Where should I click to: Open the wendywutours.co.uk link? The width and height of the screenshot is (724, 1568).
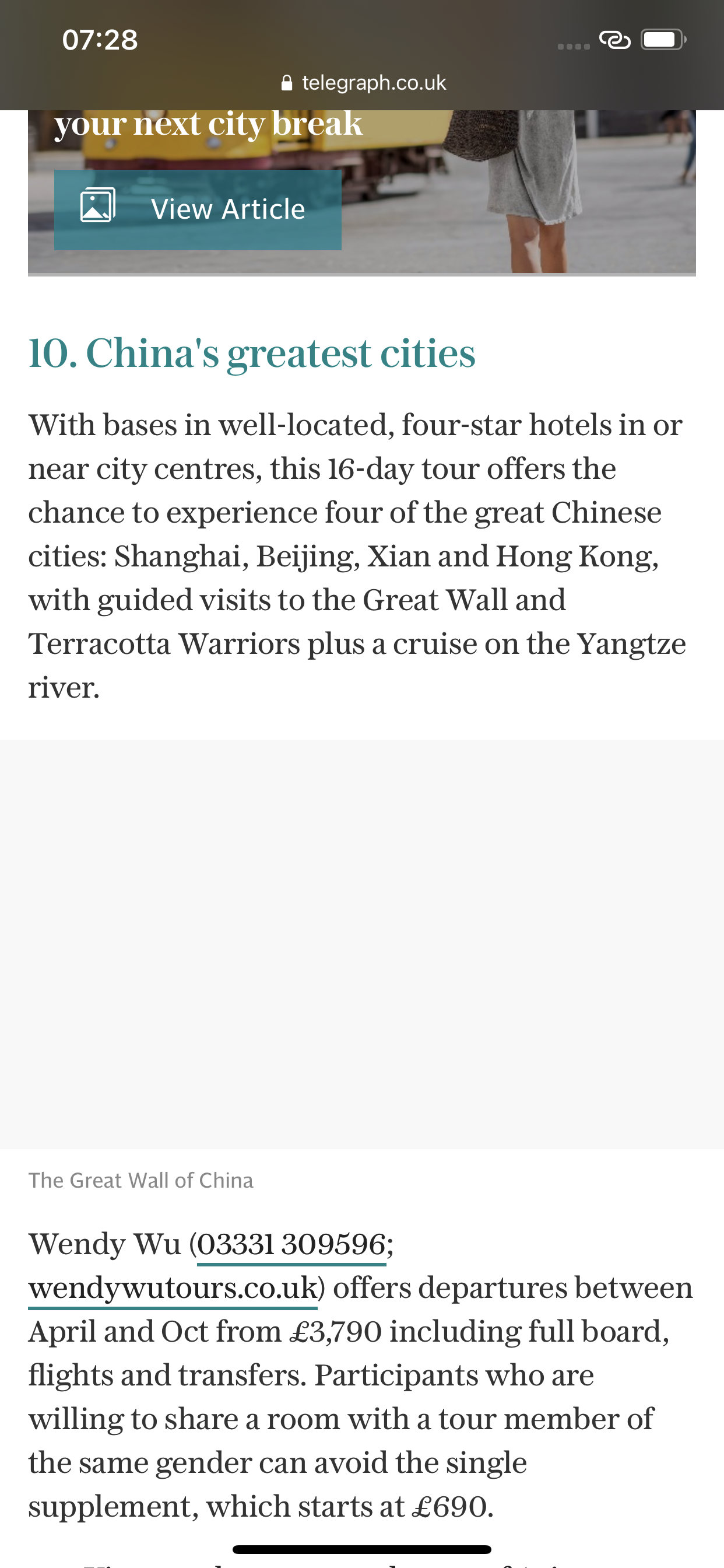click(173, 1288)
